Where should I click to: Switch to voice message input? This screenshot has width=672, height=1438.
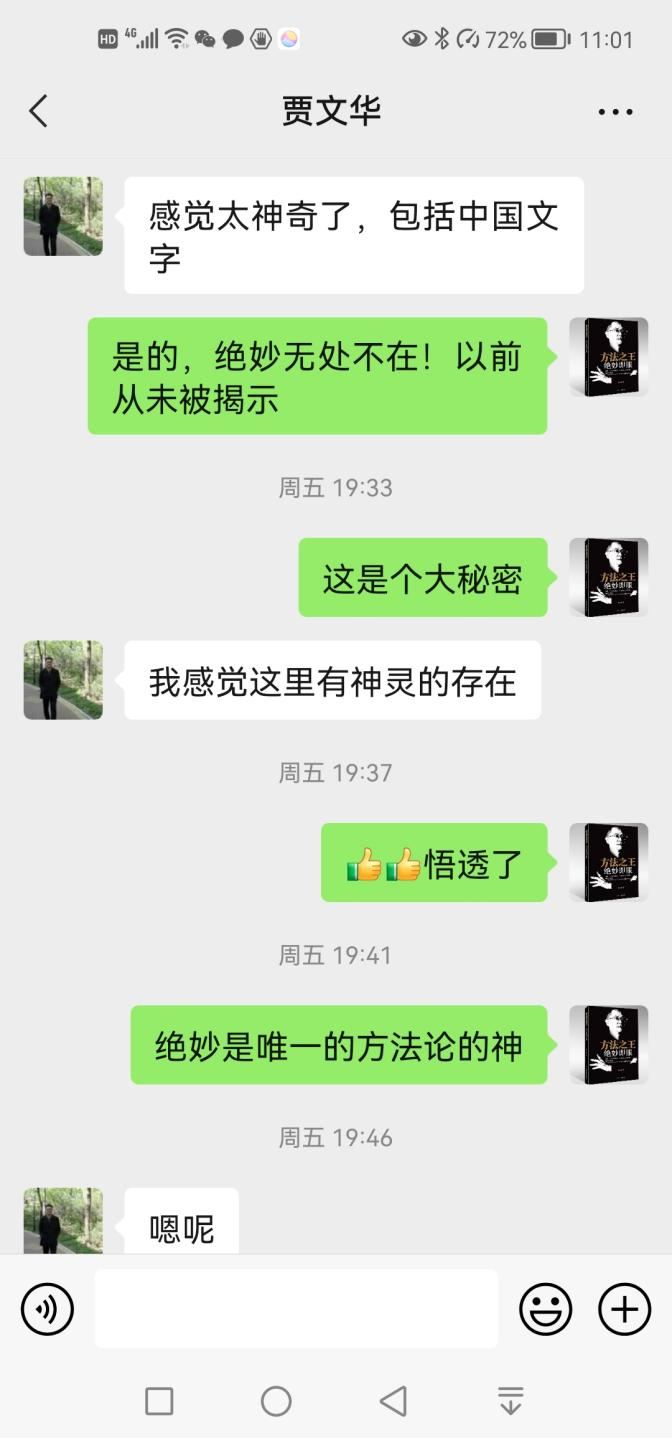coord(47,1309)
